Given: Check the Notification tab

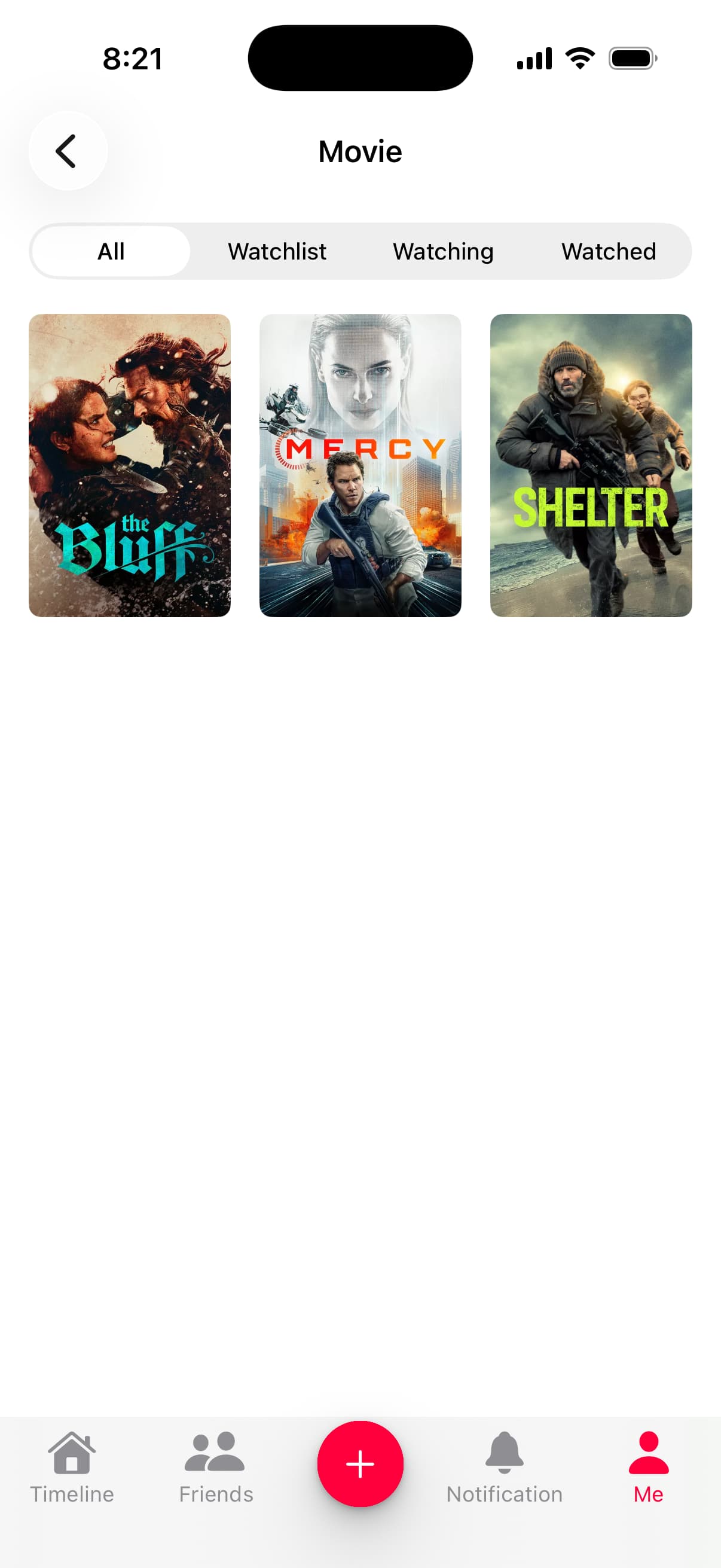Looking at the screenshot, I should (x=505, y=1467).
